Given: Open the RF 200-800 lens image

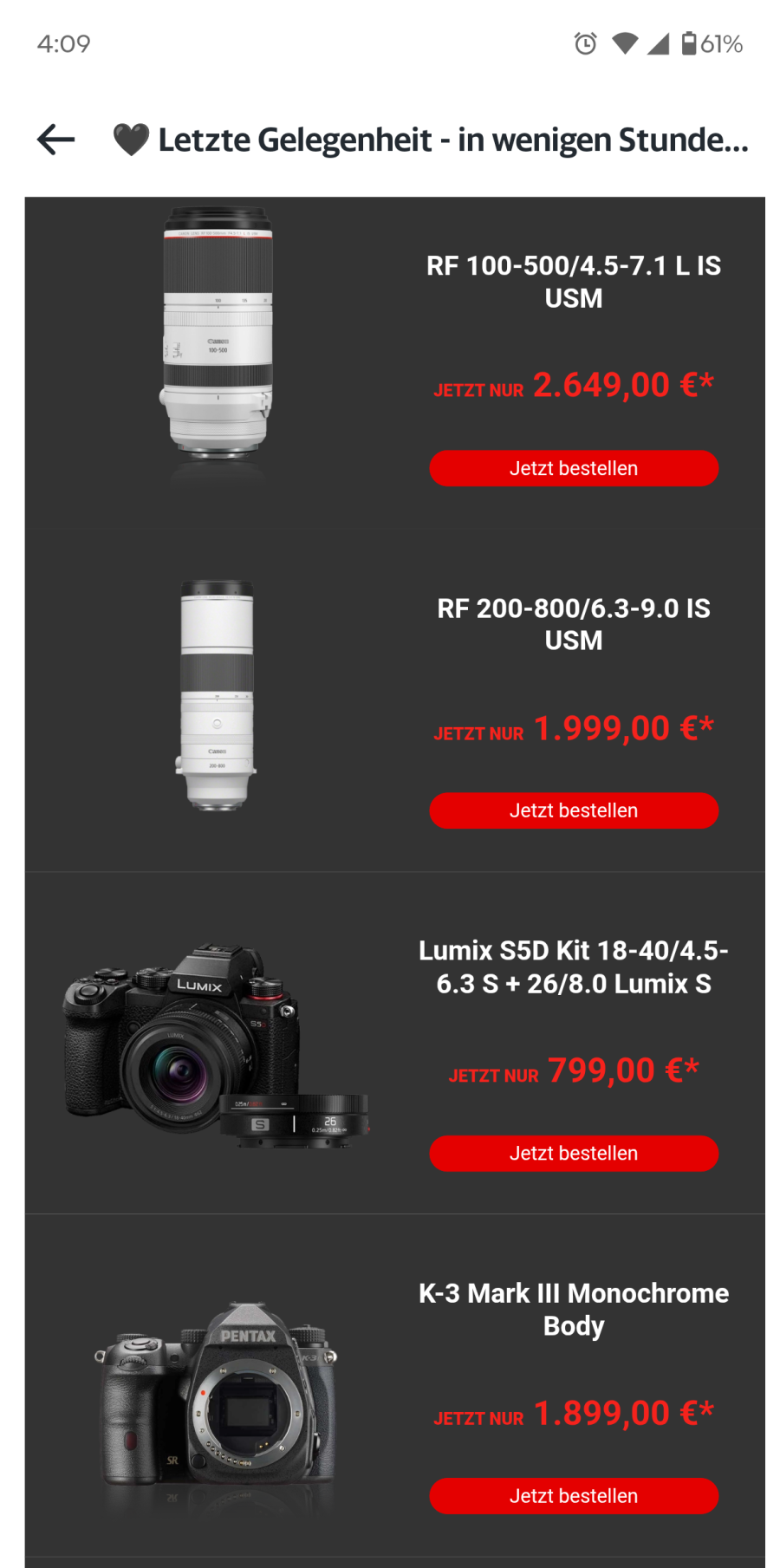Looking at the screenshot, I should pyautogui.click(x=217, y=695).
